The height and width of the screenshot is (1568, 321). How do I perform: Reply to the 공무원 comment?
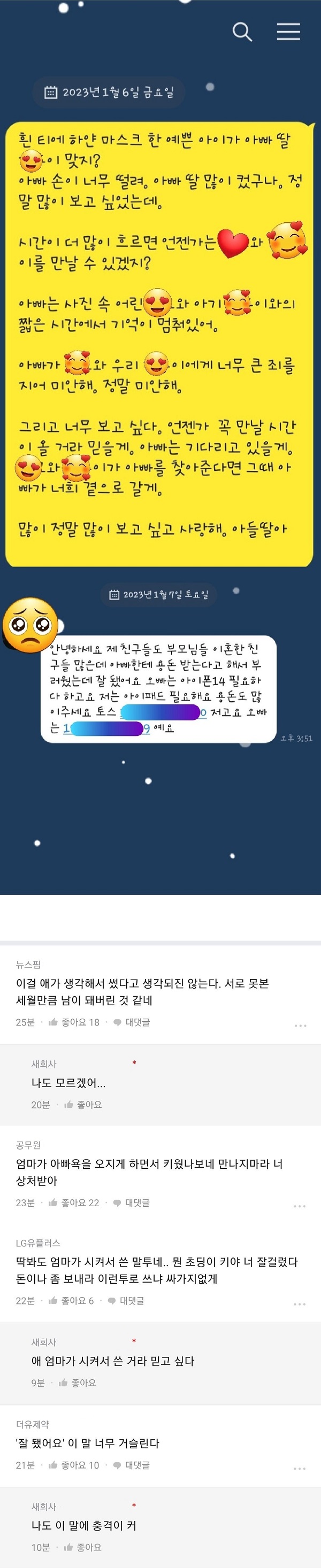pos(132,1202)
